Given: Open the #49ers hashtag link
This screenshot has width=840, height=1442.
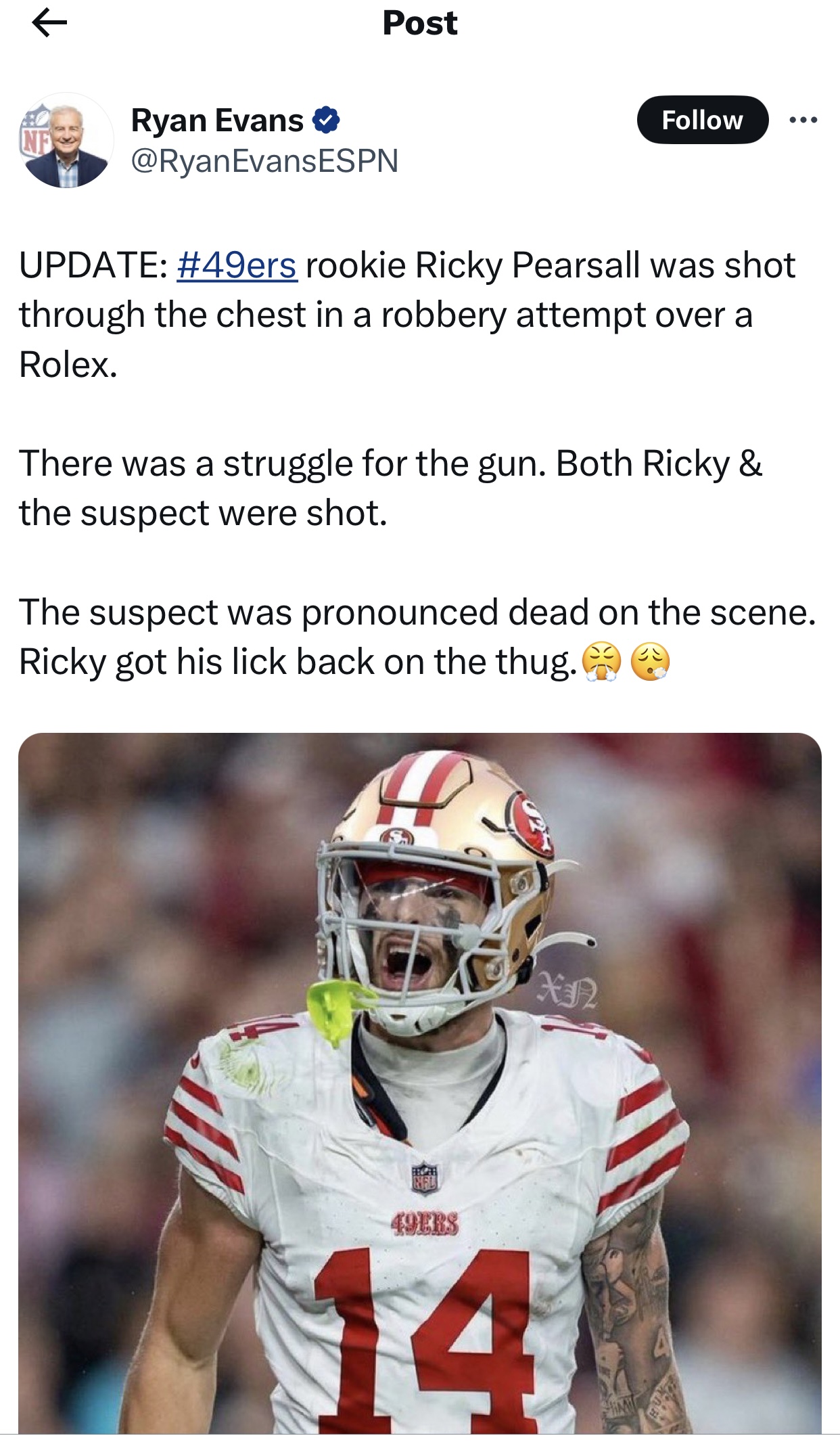Looking at the screenshot, I should (237, 265).
